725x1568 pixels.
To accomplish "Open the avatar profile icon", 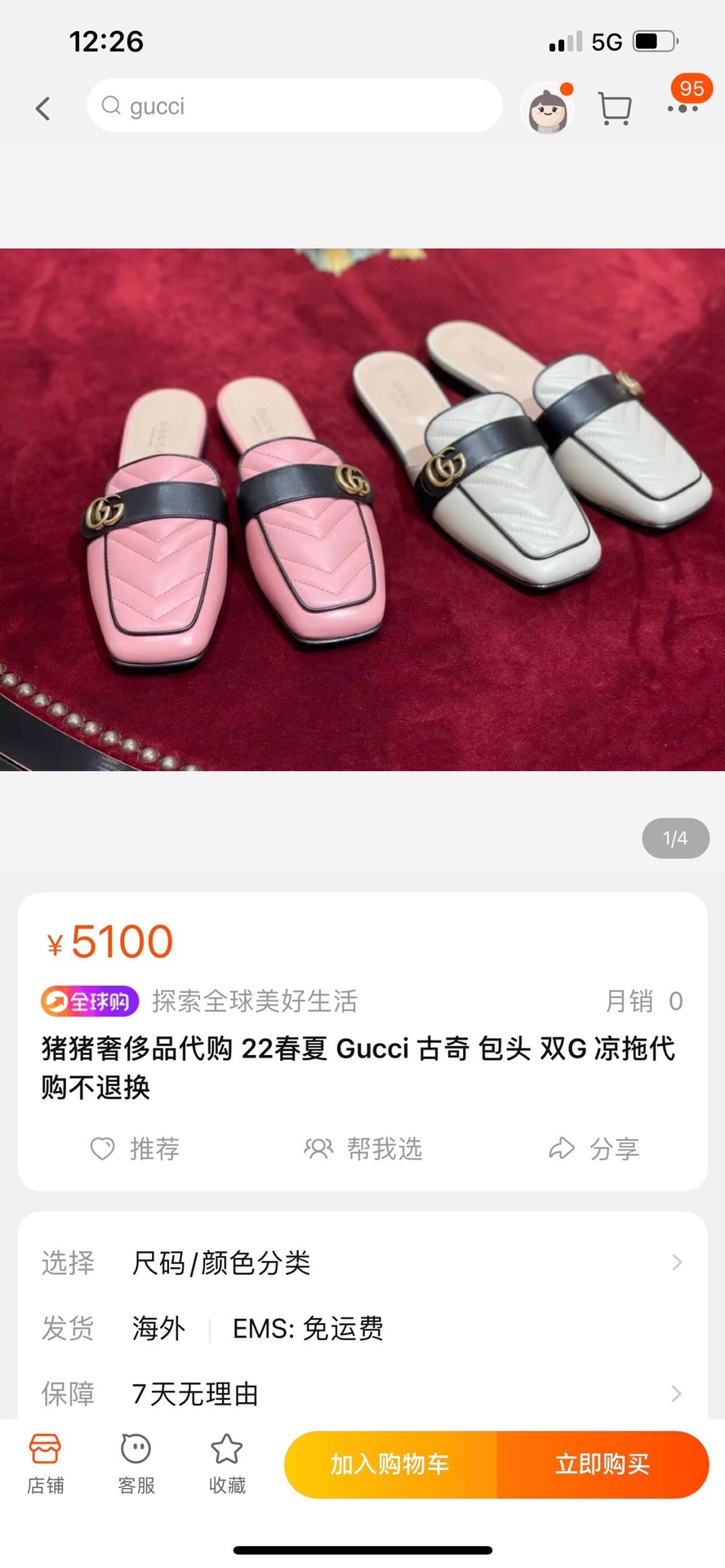I will pos(548,108).
